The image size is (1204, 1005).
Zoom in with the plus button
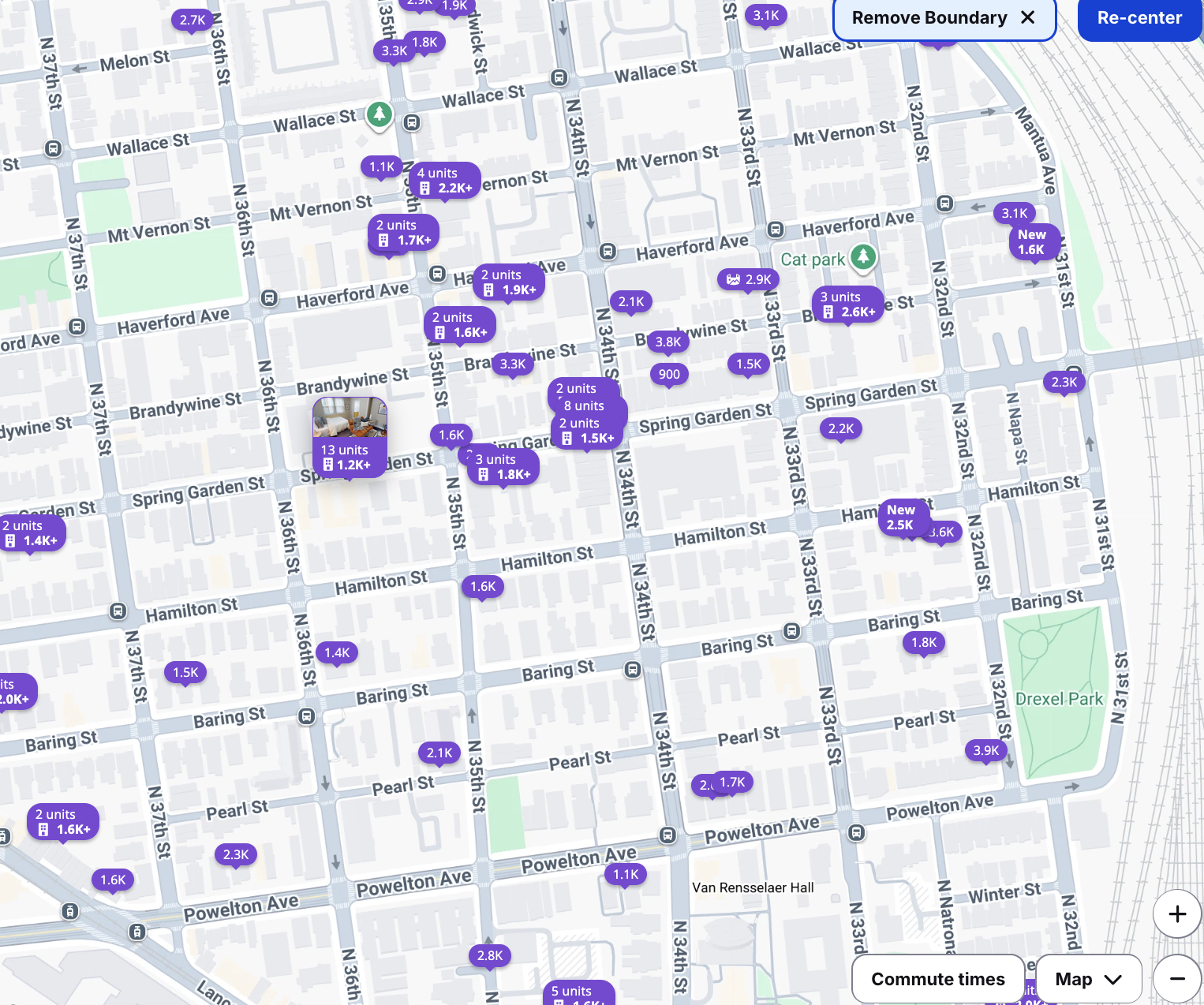[1177, 913]
